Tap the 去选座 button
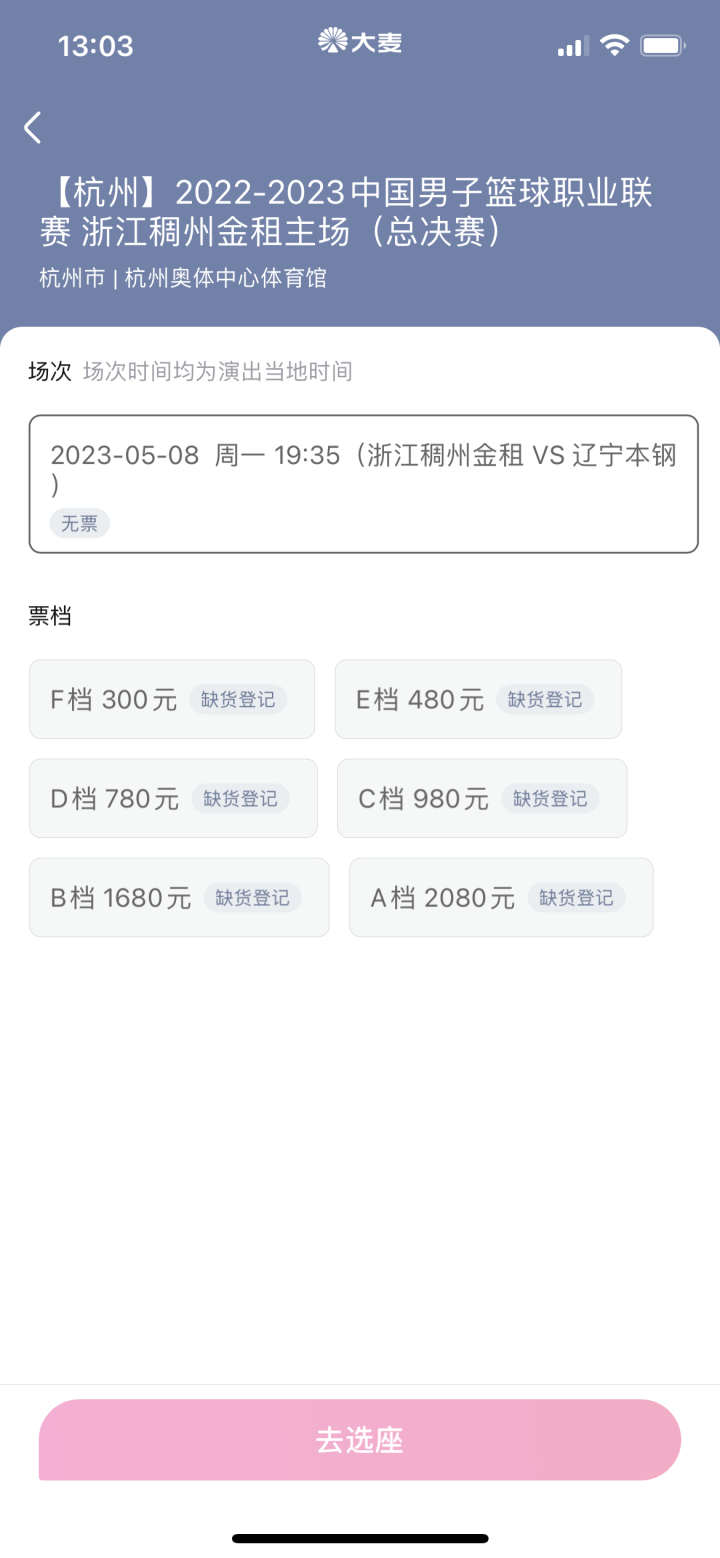Viewport: 720px width, 1558px height. pyautogui.click(x=360, y=1440)
